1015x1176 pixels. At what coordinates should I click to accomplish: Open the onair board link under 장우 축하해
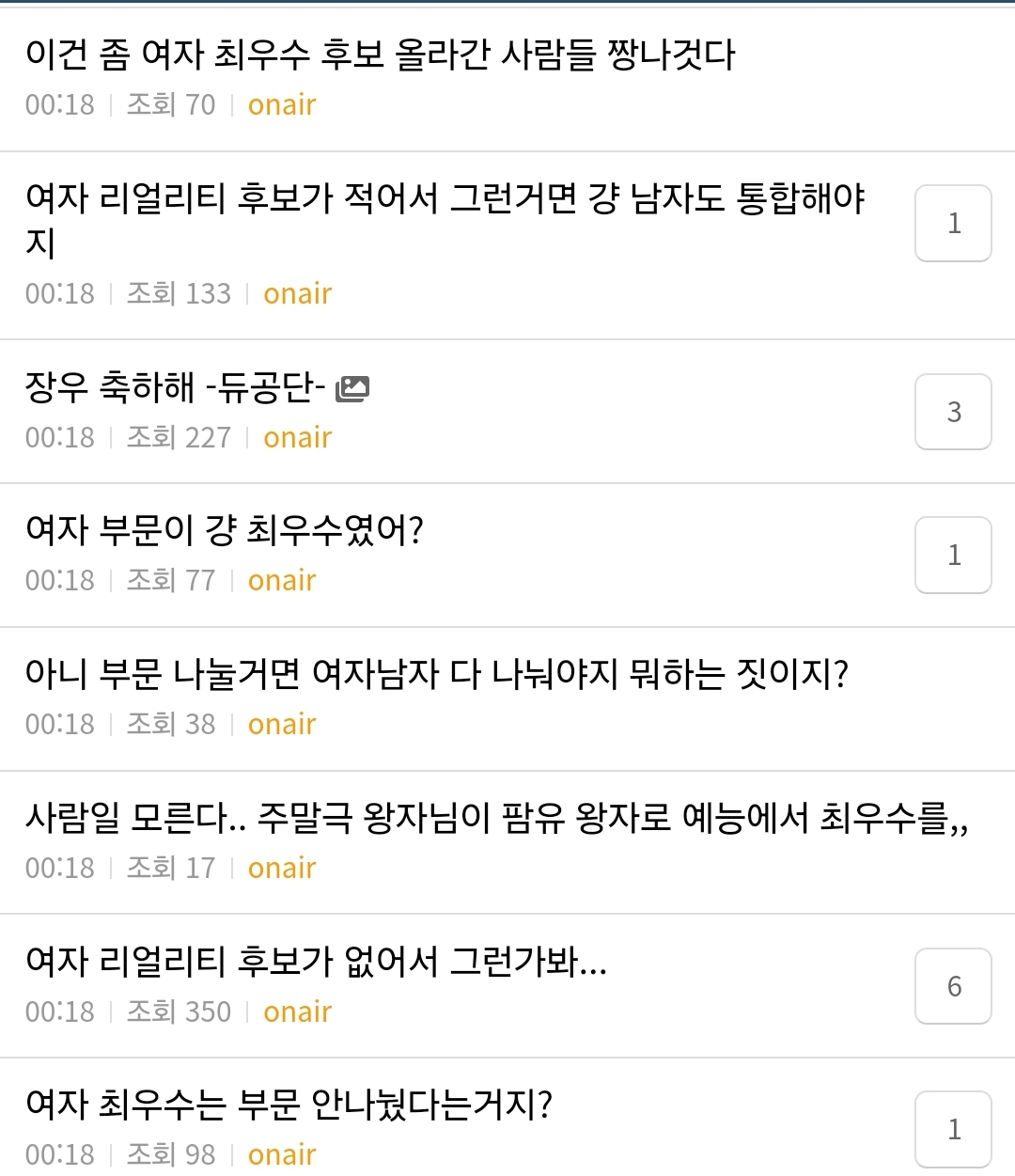tap(297, 437)
